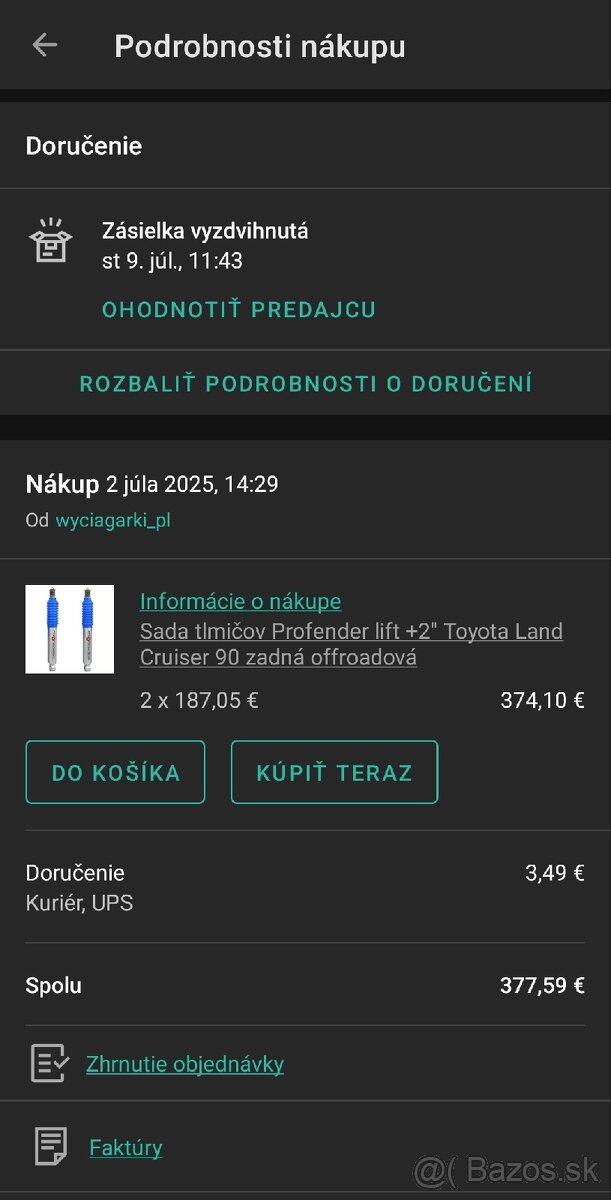Open the Informácie o nákupe link
The height and width of the screenshot is (1200, 611).
[x=240, y=601]
